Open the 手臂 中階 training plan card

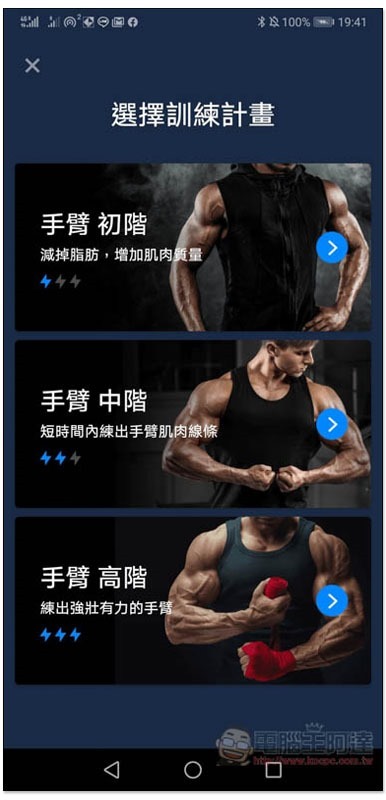tap(193, 424)
